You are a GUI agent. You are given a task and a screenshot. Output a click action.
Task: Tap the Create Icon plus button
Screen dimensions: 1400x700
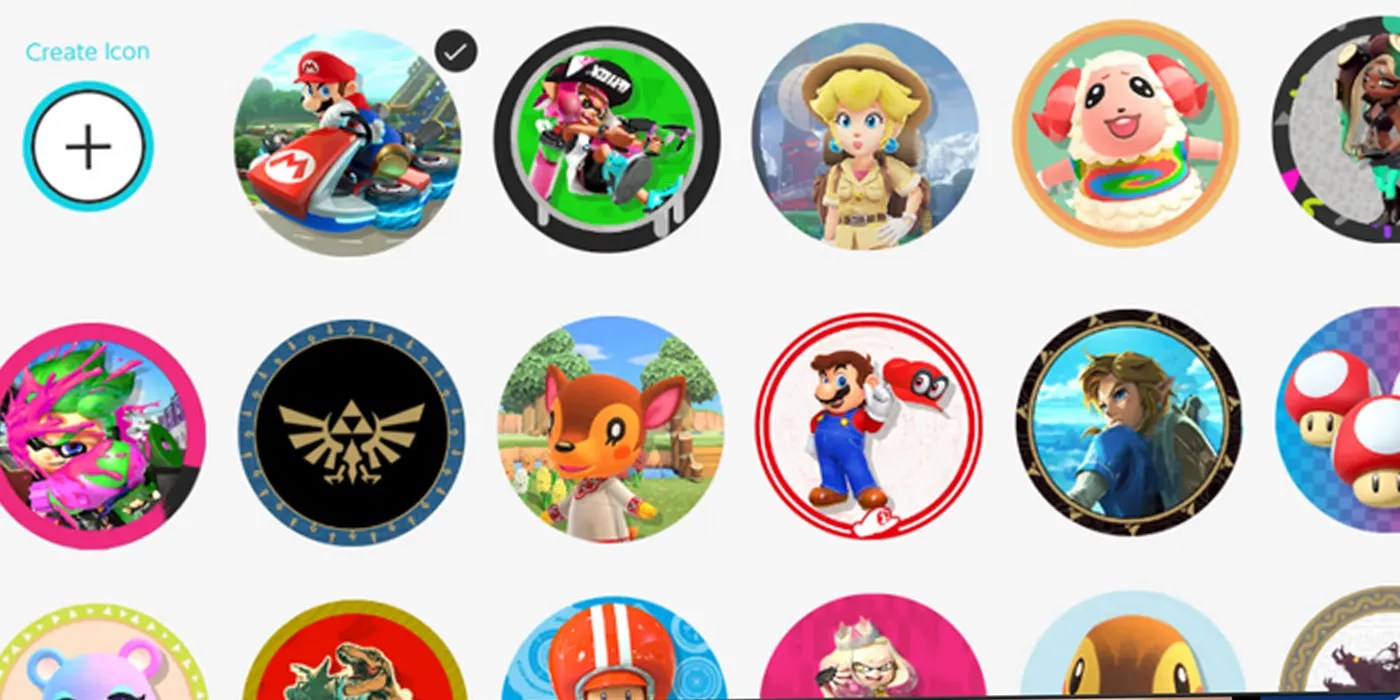click(88, 147)
